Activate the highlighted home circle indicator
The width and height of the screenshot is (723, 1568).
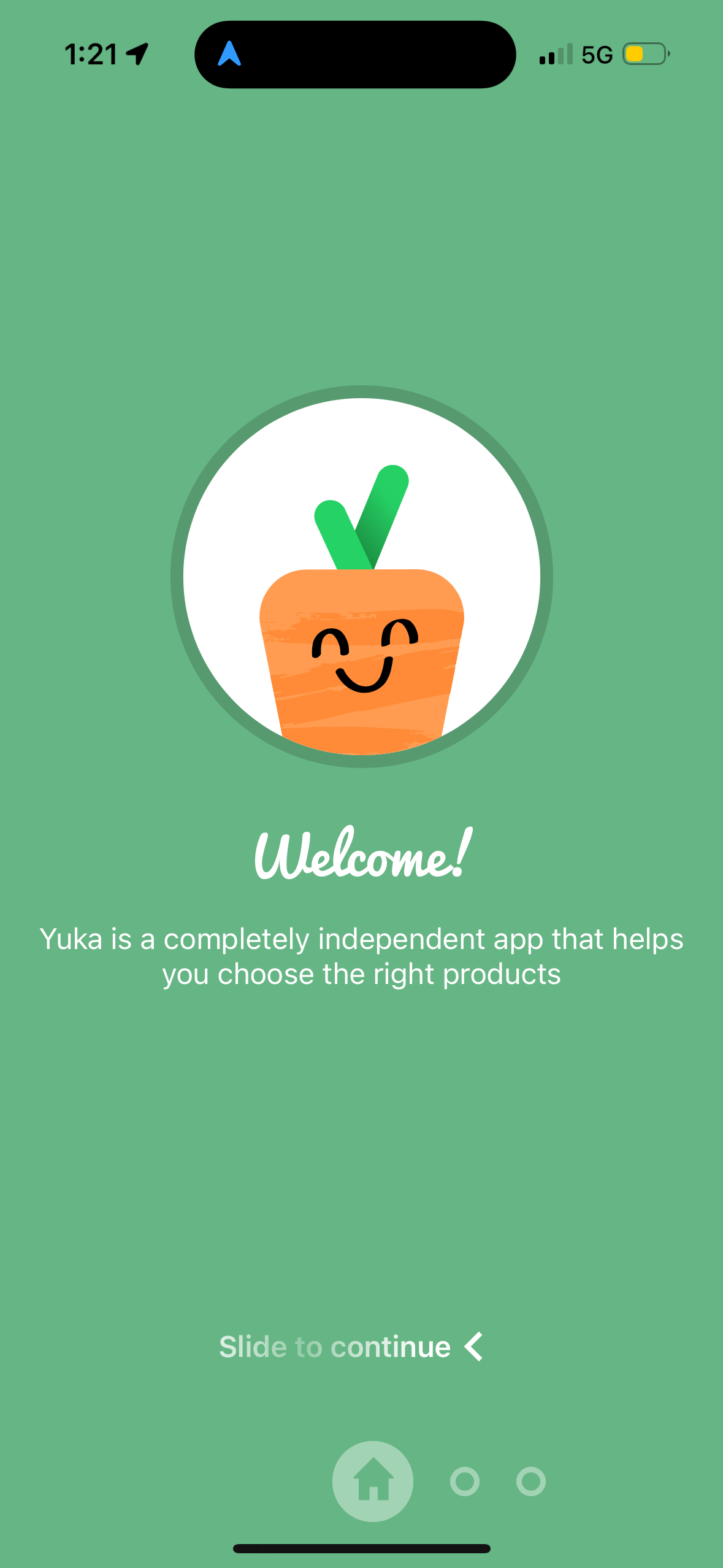(372, 1480)
